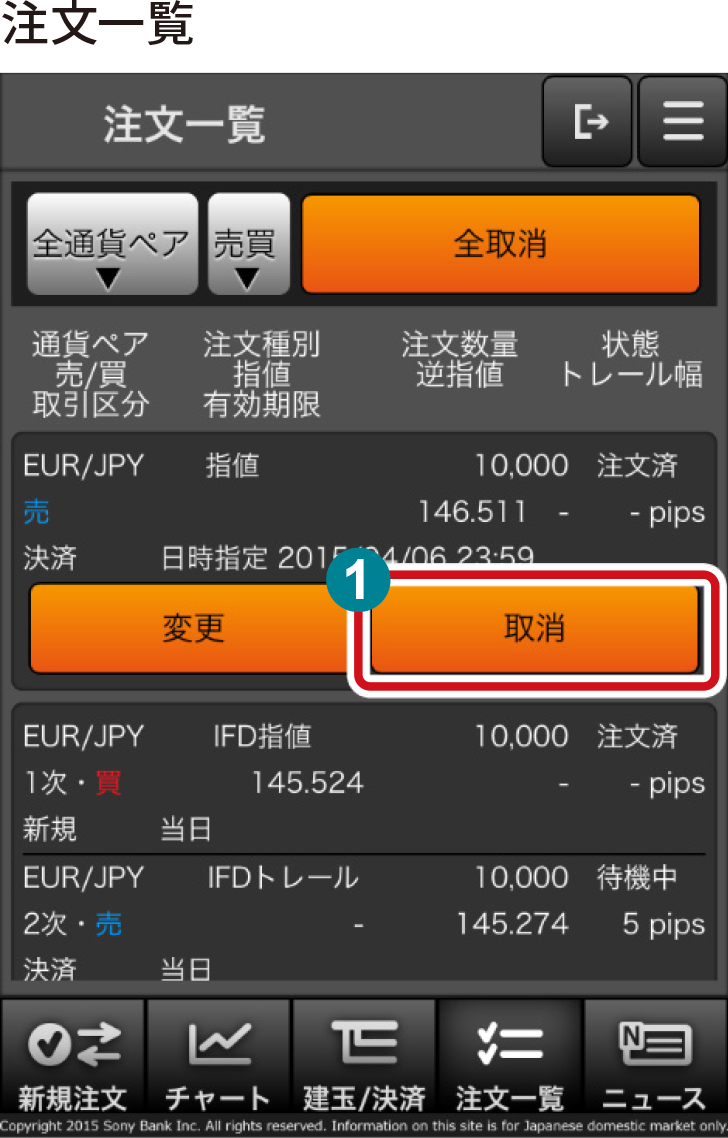The height and width of the screenshot is (1138, 728).
Task: Open the hamburger menu
Action: (x=683, y=122)
